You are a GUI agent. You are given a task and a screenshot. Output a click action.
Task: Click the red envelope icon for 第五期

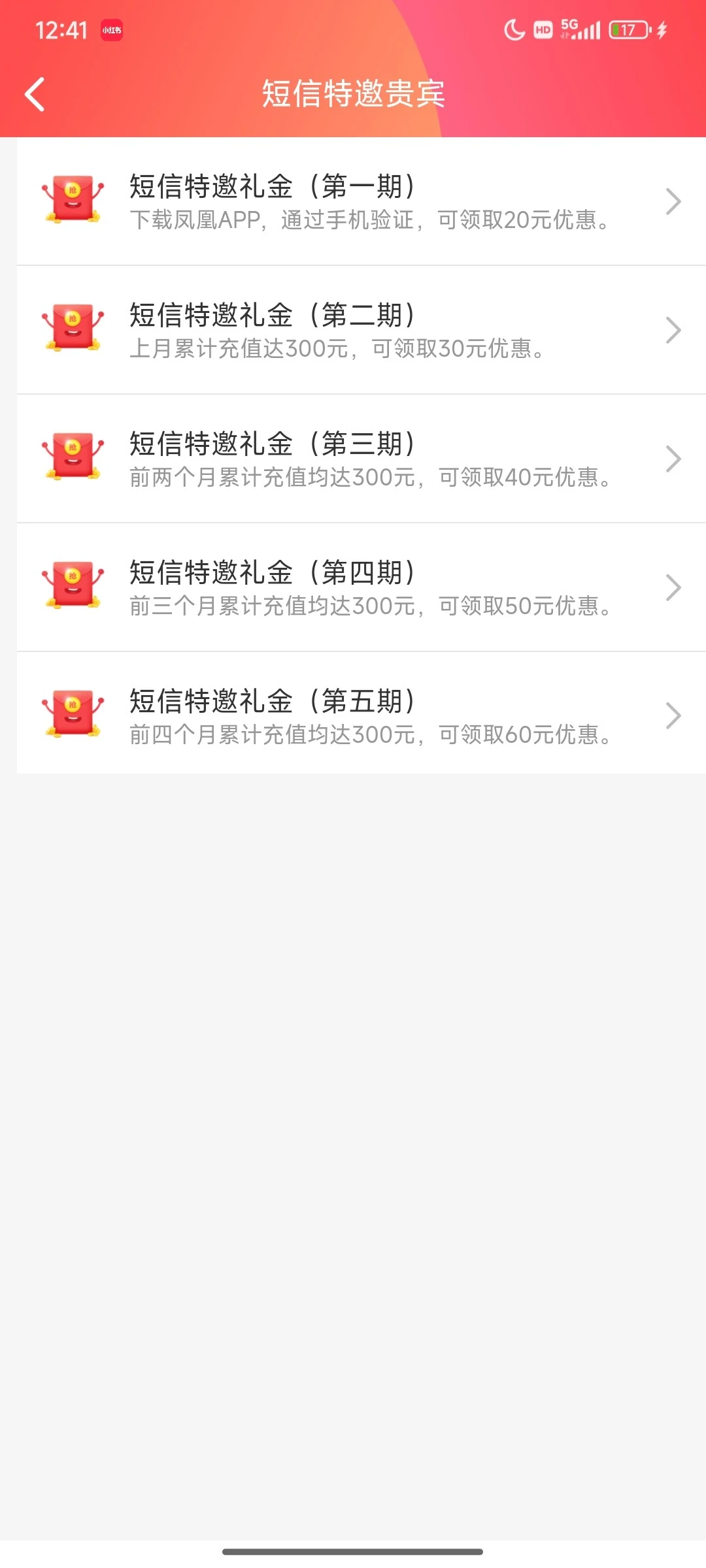74,714
